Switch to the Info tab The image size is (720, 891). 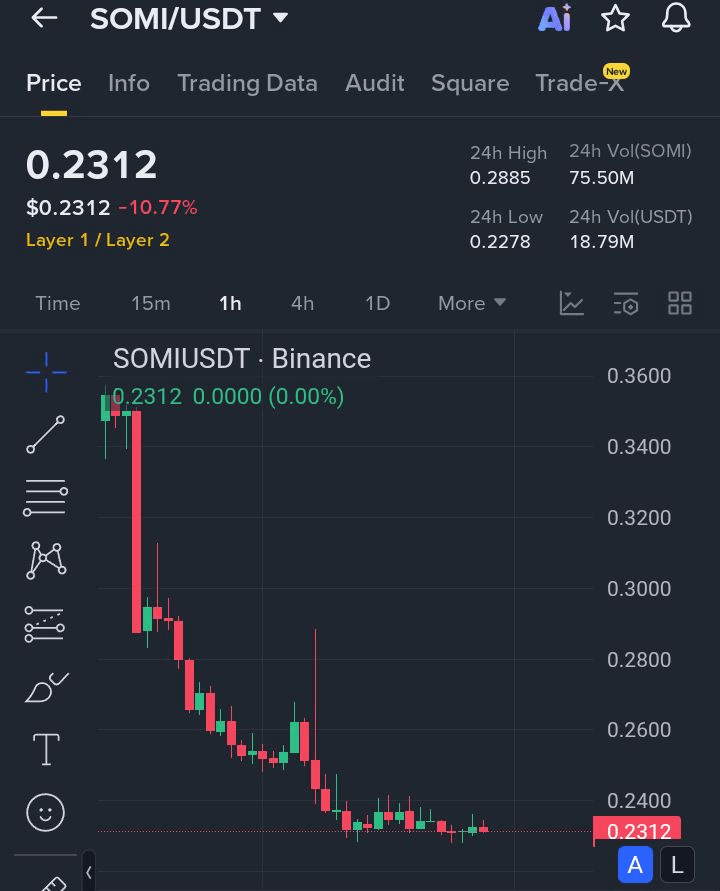(x=129, y=83)
